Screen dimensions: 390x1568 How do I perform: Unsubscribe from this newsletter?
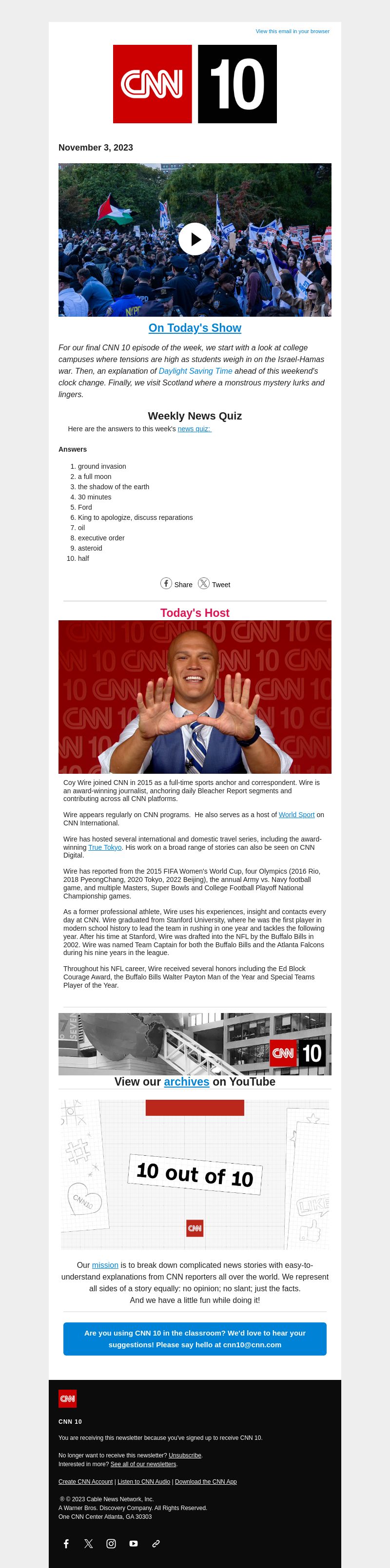click(x=185, y=1455)
